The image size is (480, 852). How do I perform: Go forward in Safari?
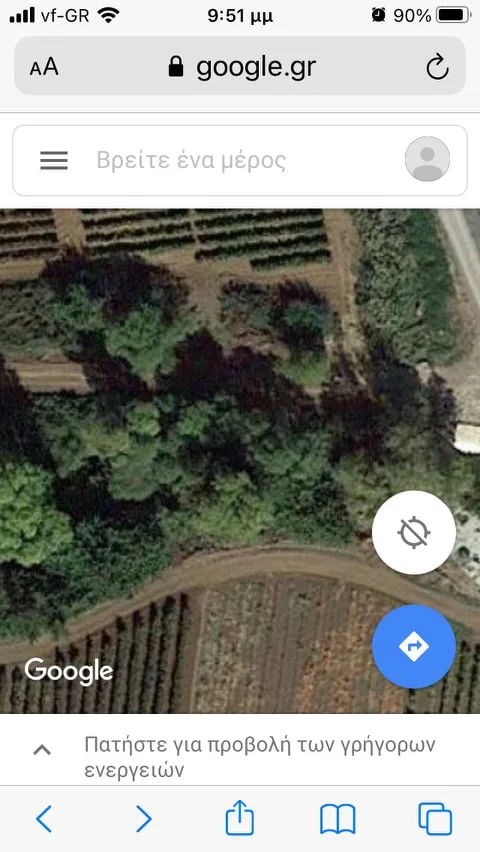144,819
